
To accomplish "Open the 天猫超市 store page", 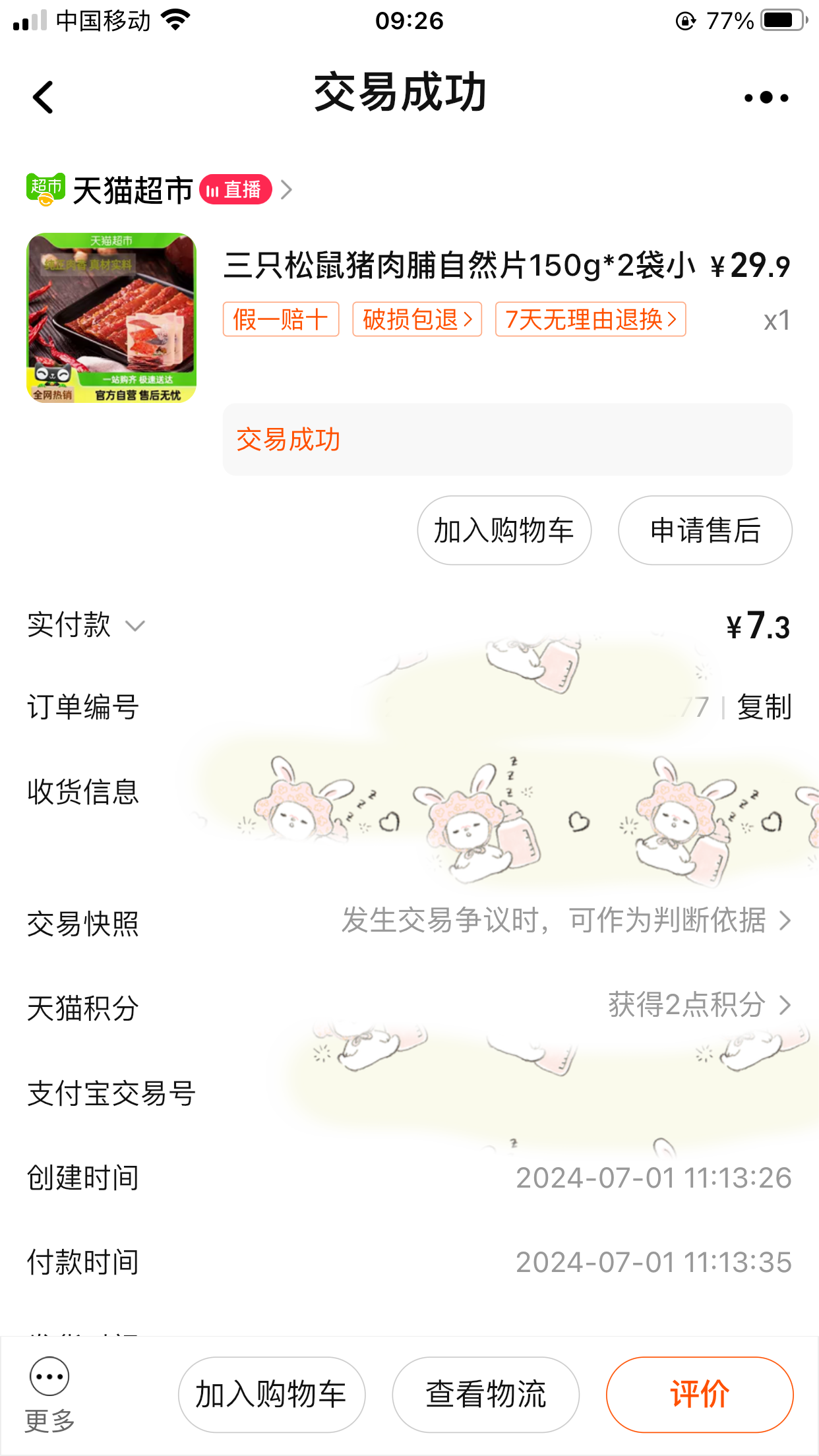I will [160, 190].
